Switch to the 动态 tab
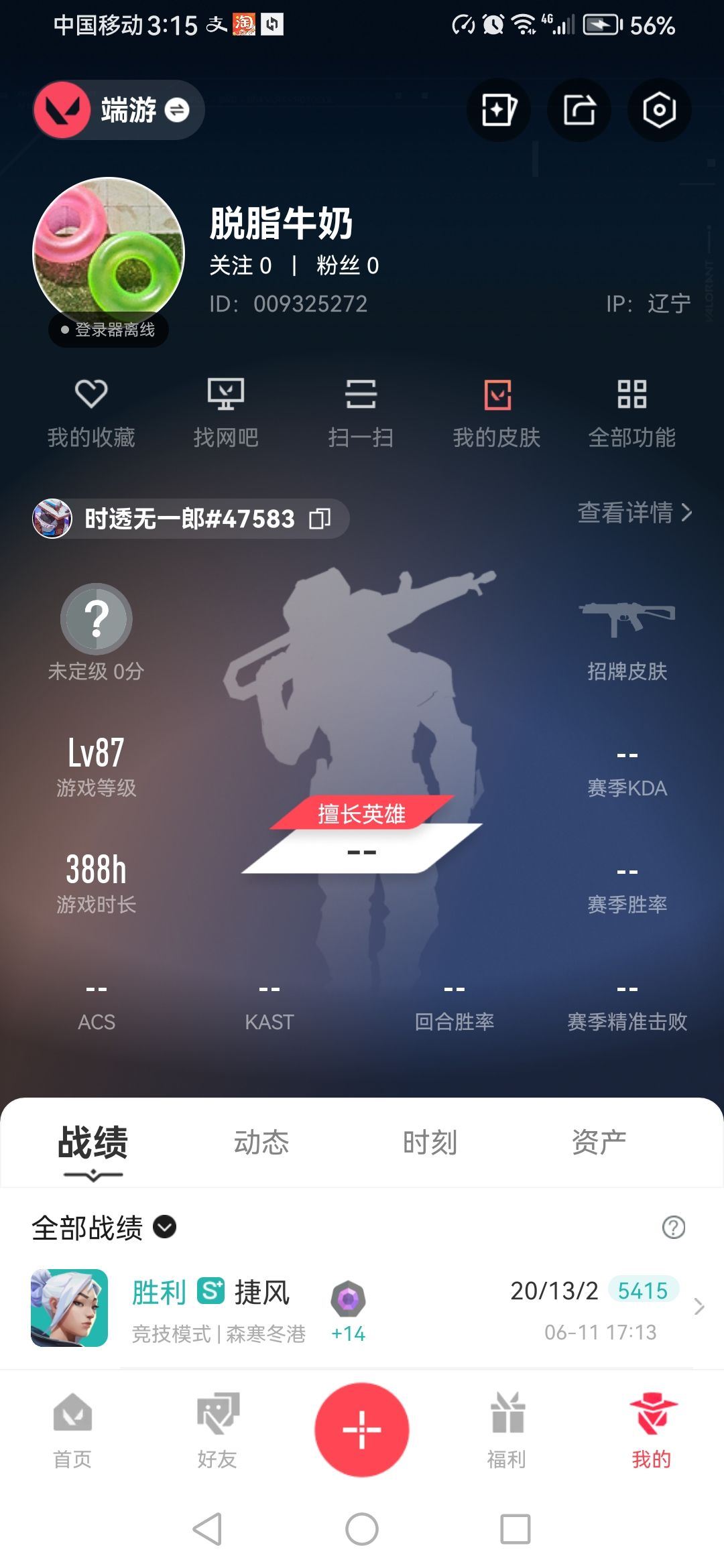Screen dimensions: 724x1568 pyautogui.click(x=261, y=1142)
